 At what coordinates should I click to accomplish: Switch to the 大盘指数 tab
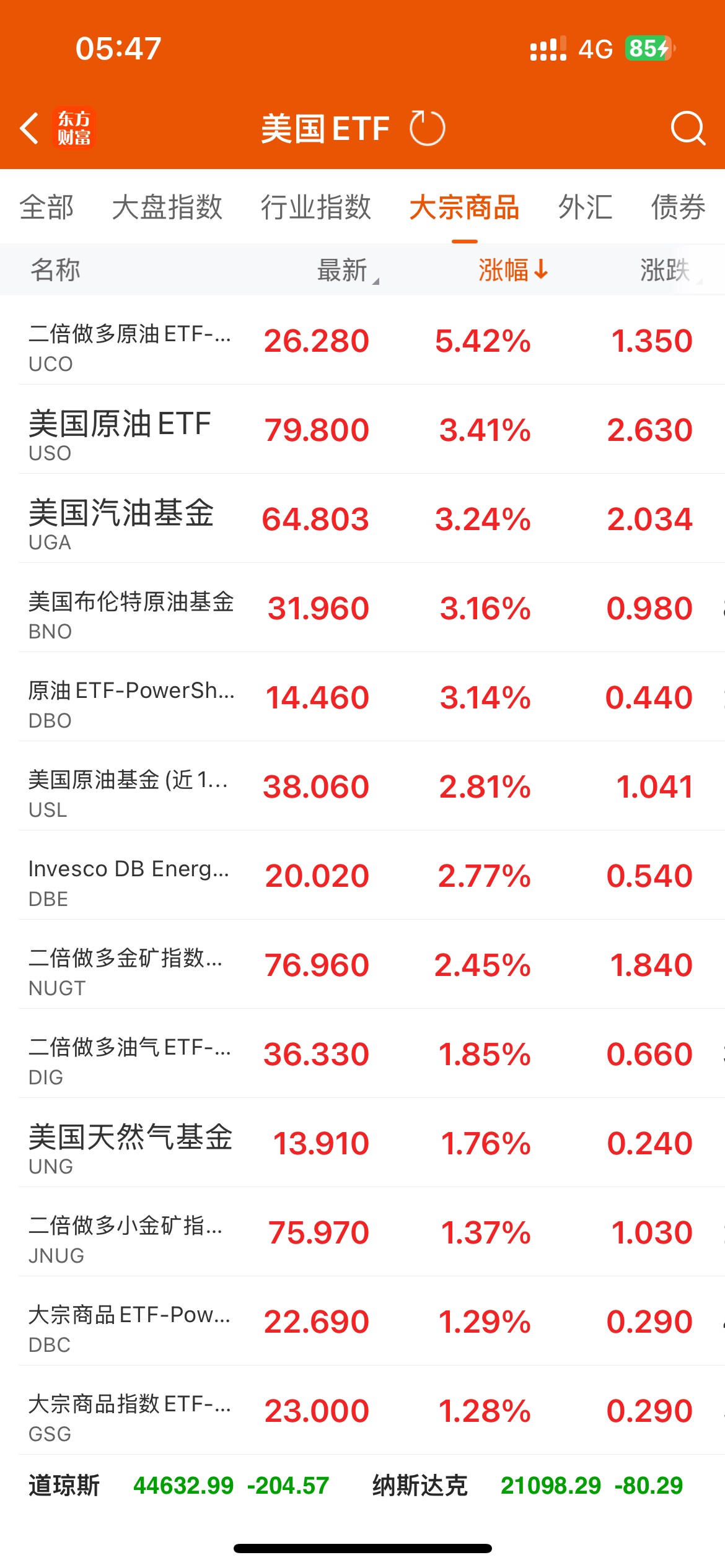tap(167, 207)
